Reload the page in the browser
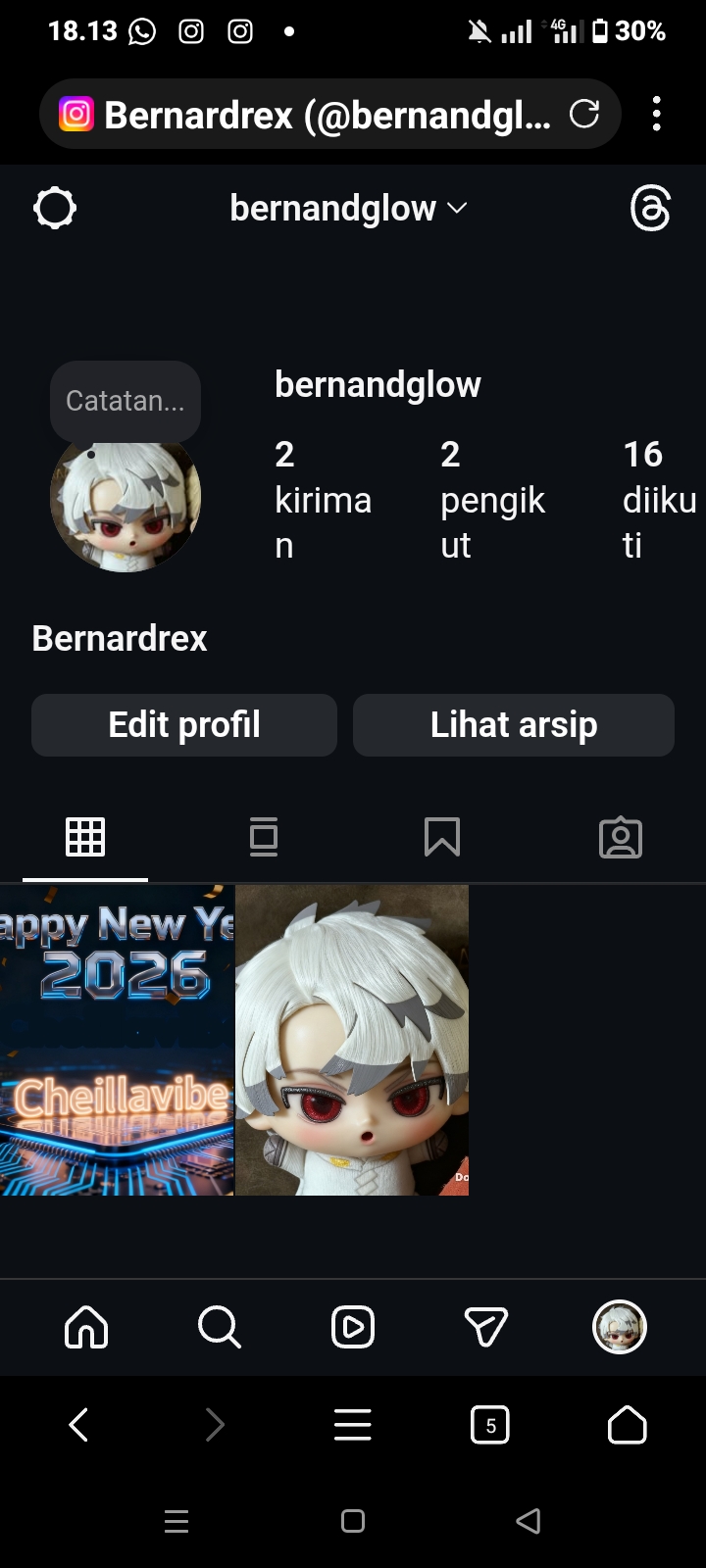706x1568 pixels. point(584,115)
